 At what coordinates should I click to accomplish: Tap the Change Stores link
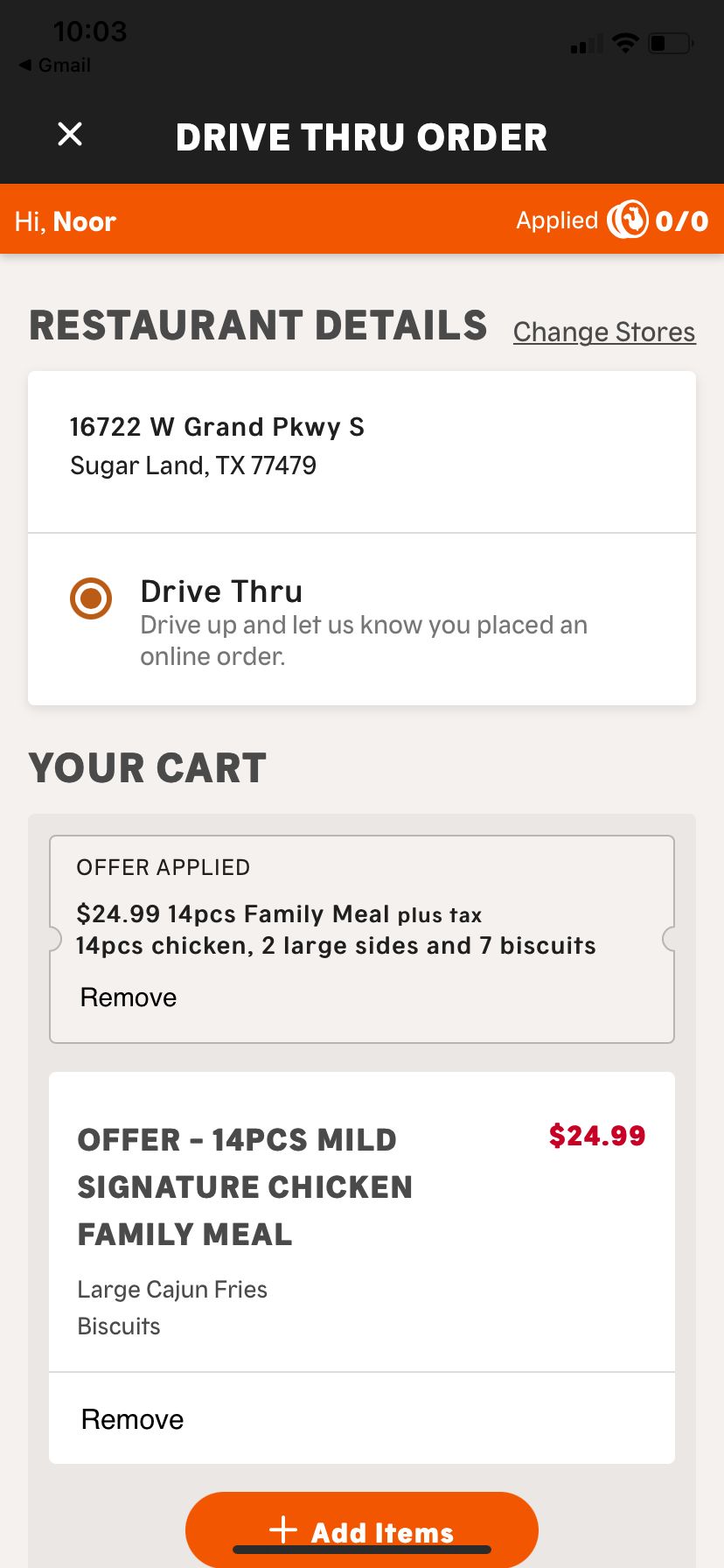(x=604, y=332)
